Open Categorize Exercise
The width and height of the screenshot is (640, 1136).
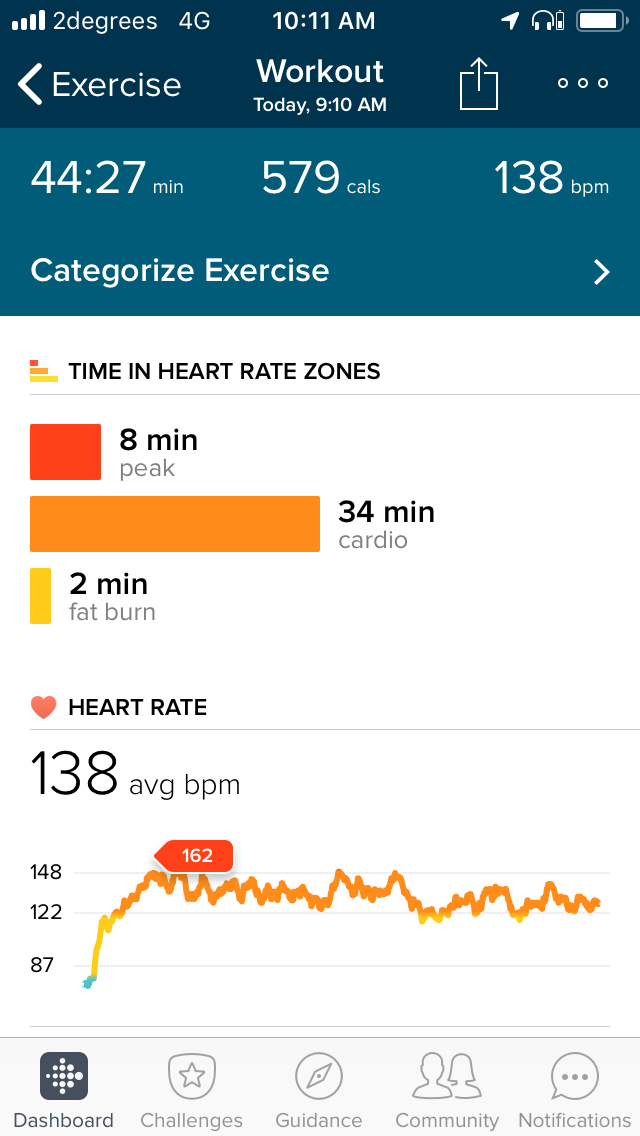click(x=320, y=271)
